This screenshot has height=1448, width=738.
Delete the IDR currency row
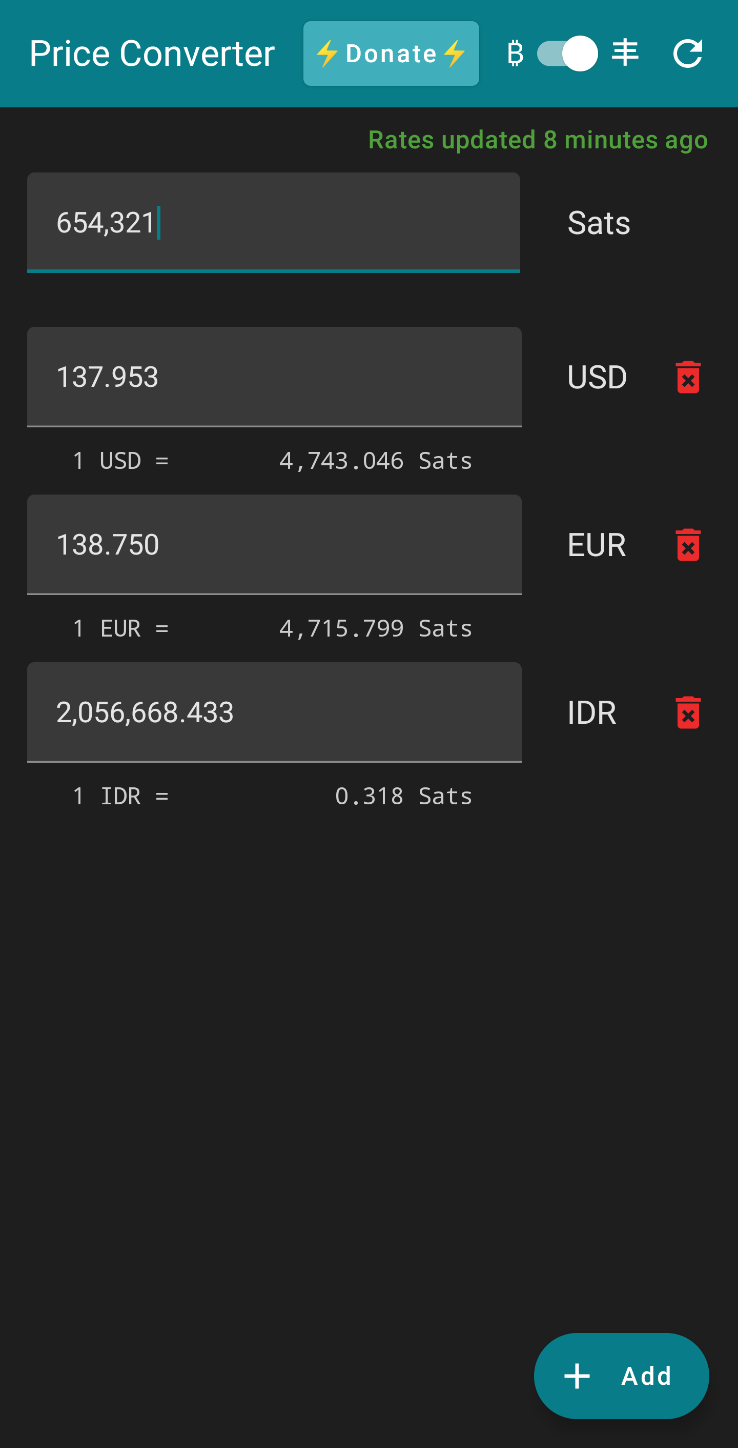[688, 712]
